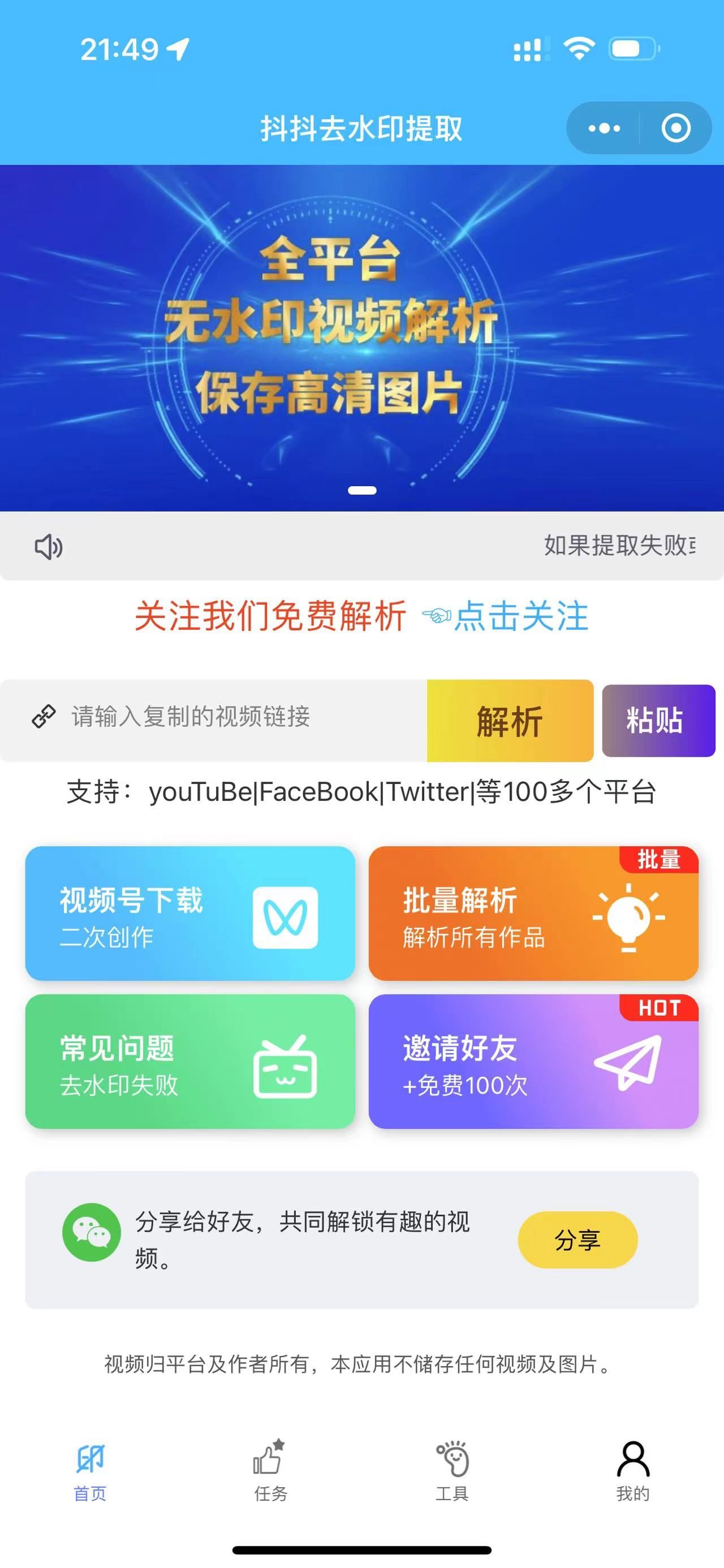The height and width of the screenshot is (1568, 724).
Task: Switch to the 任务 tab
Action: [270, 1471]
